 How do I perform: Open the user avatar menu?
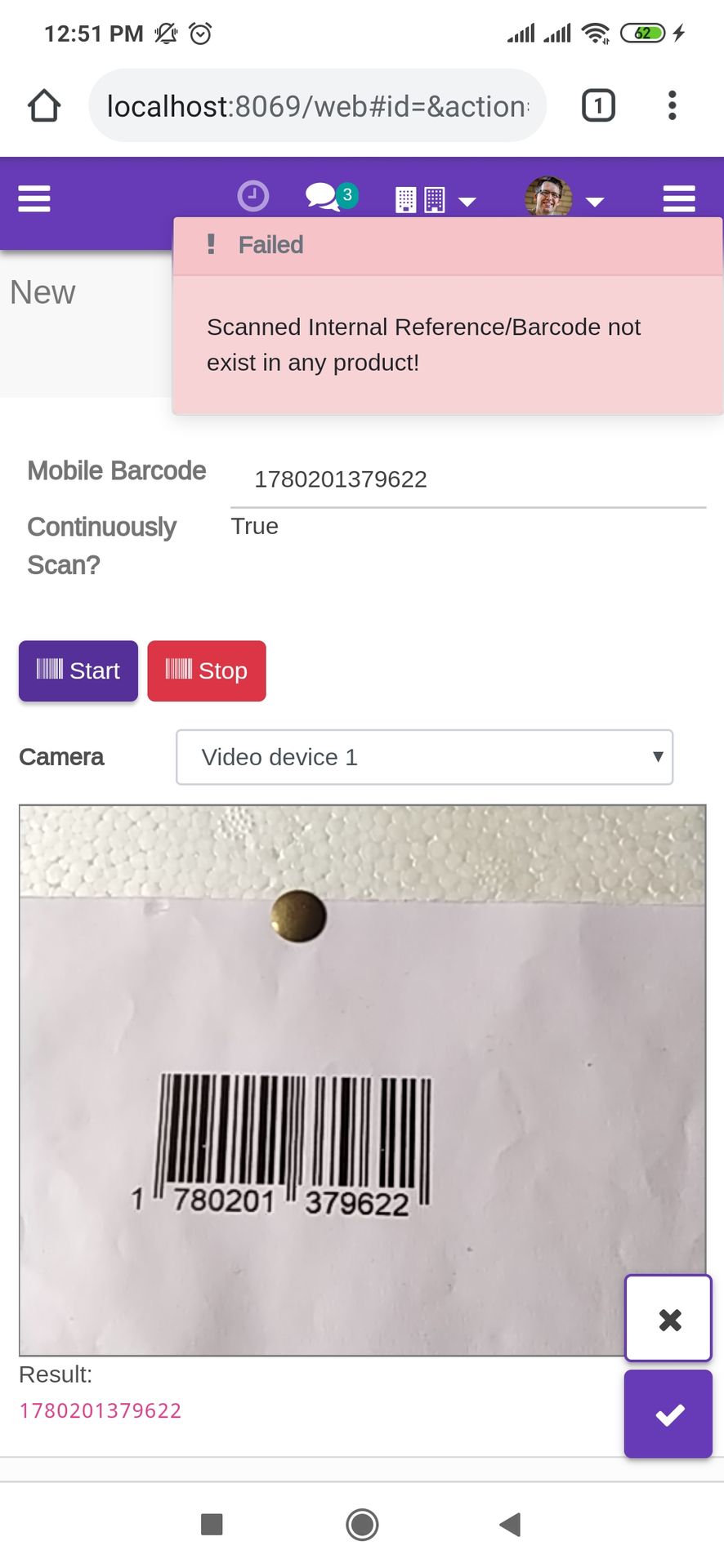[564, 197]
